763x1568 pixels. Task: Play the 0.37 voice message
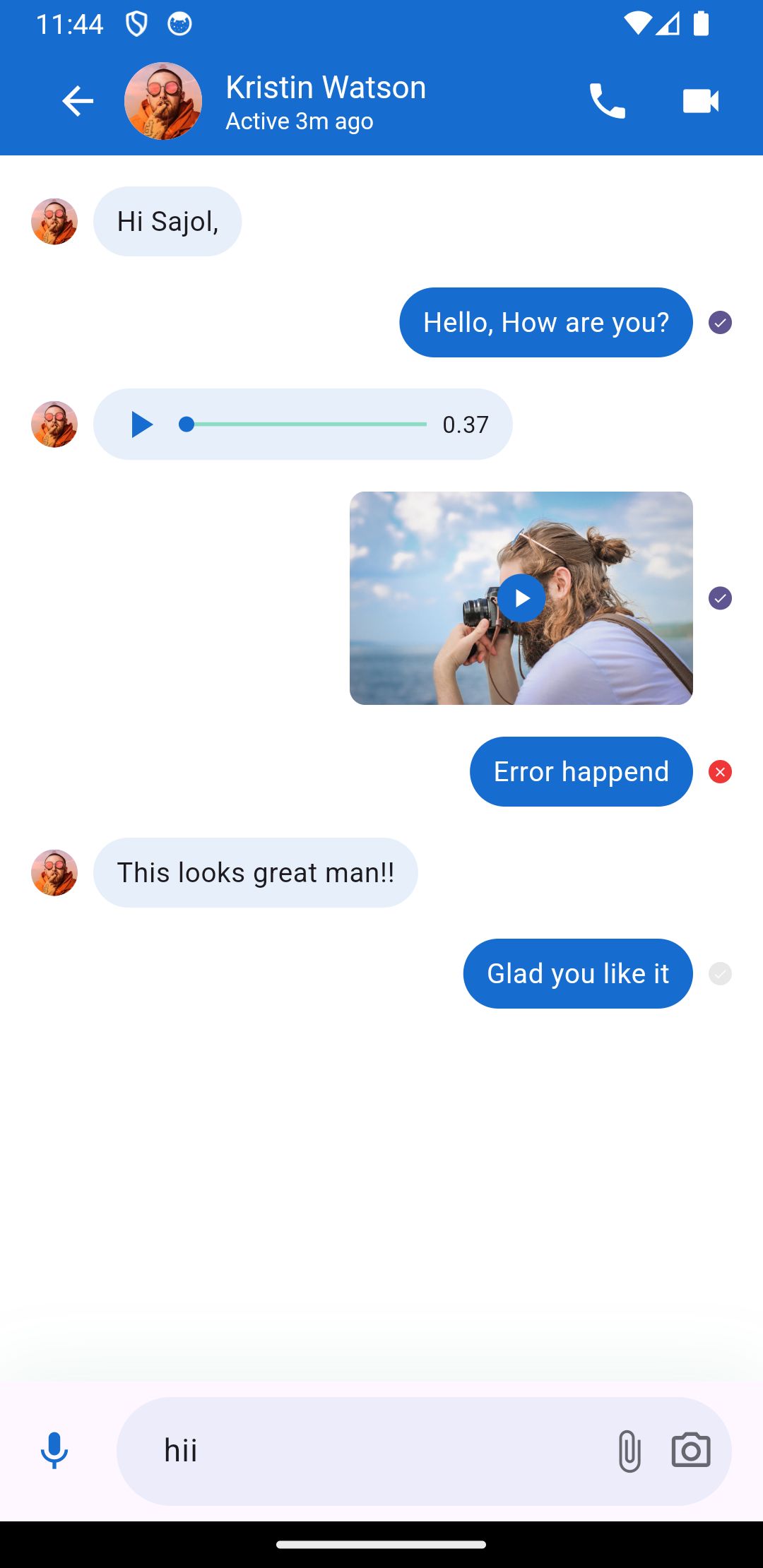141,424
